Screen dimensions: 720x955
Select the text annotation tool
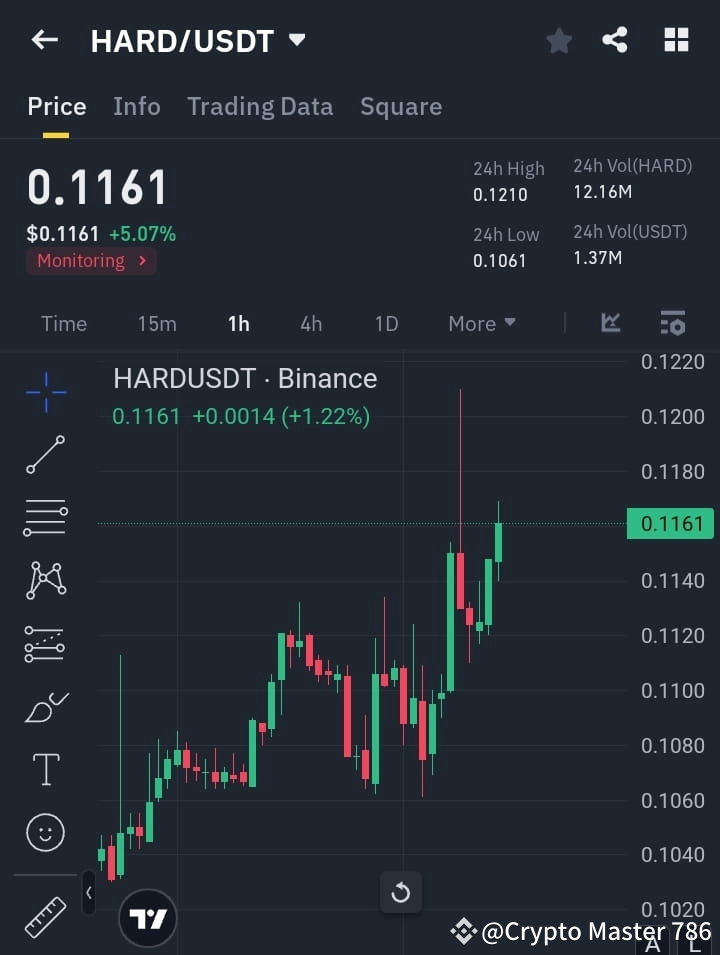[44, 769]
